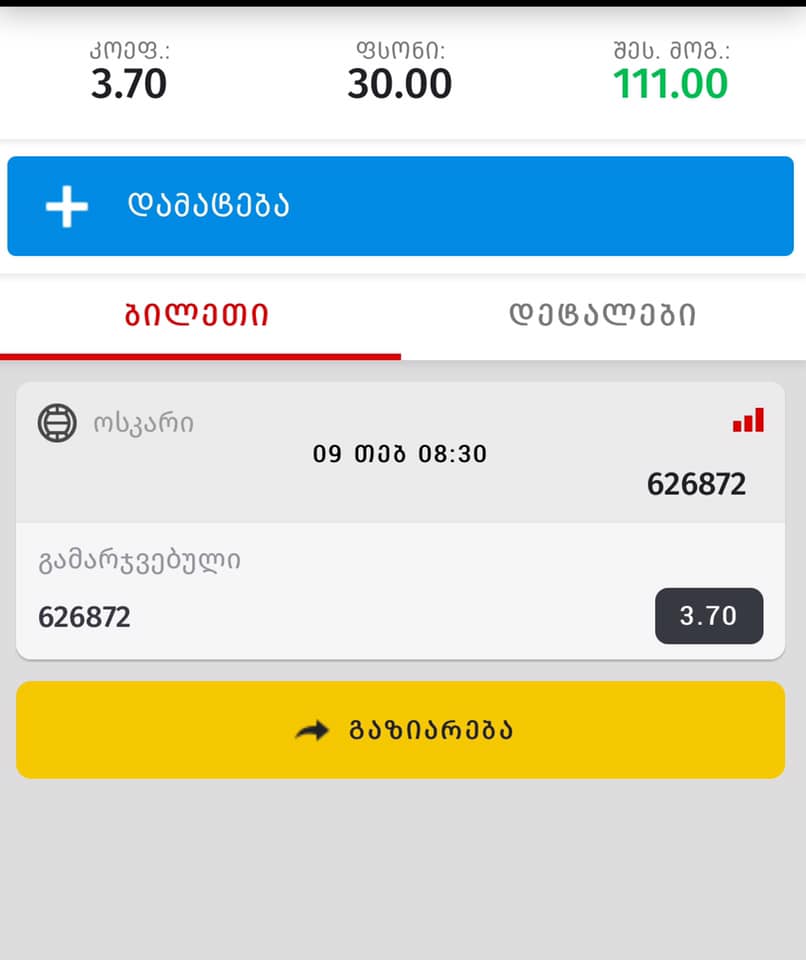
Task: Tap the blue დამატება add button
Action: 400,206
